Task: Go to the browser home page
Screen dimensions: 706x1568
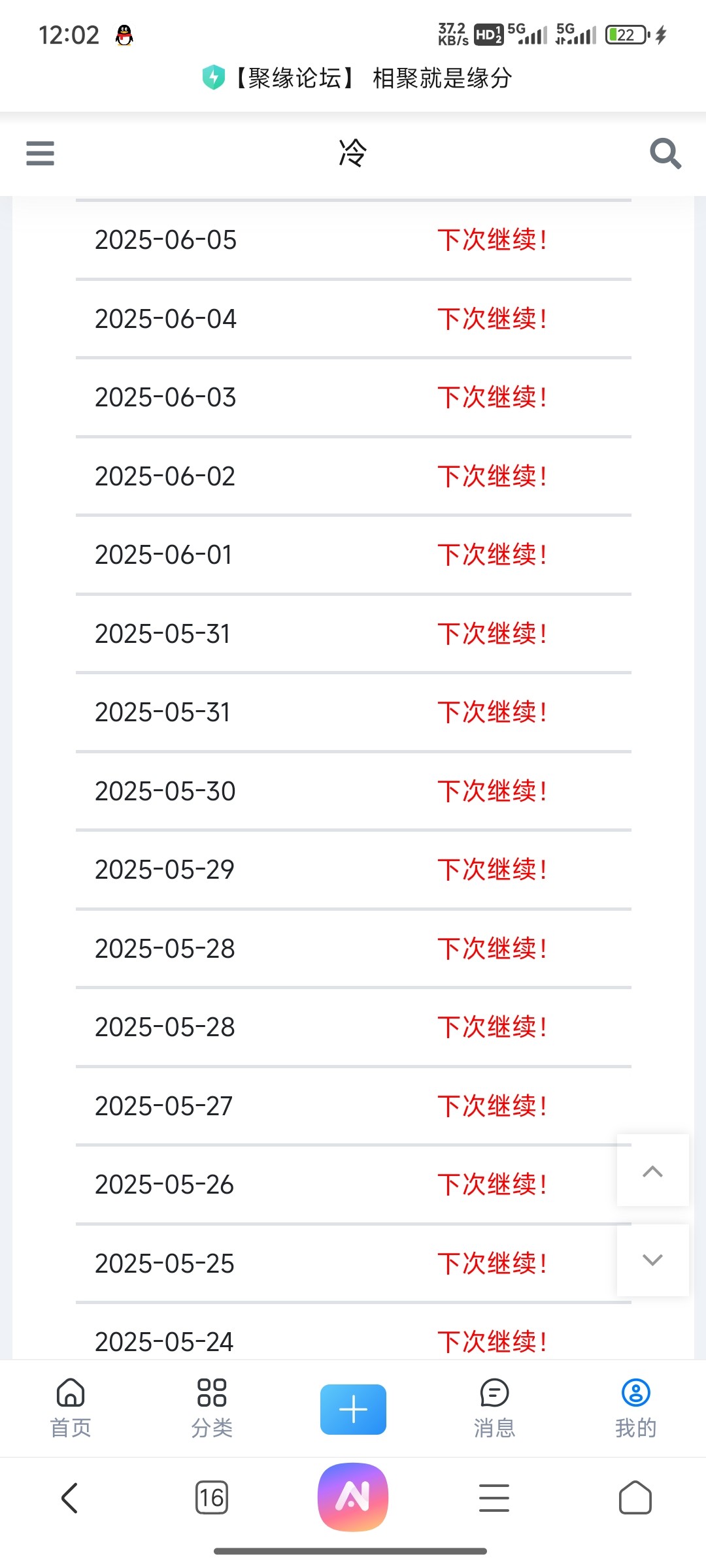Action: (635, 1497)
